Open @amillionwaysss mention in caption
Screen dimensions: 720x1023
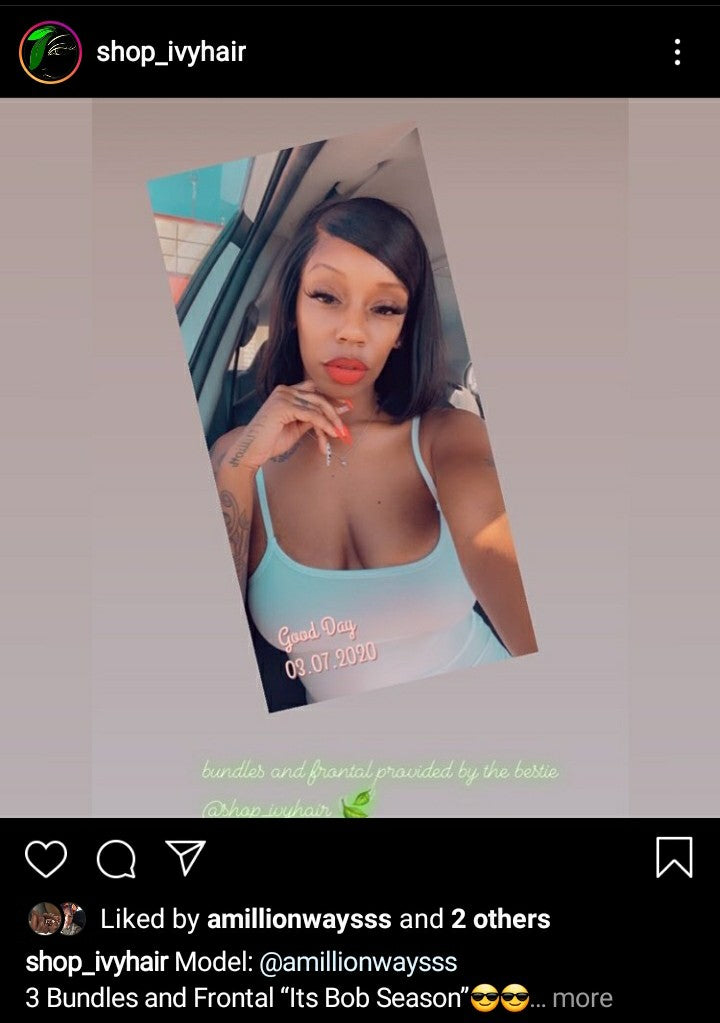tap(357, 962)
